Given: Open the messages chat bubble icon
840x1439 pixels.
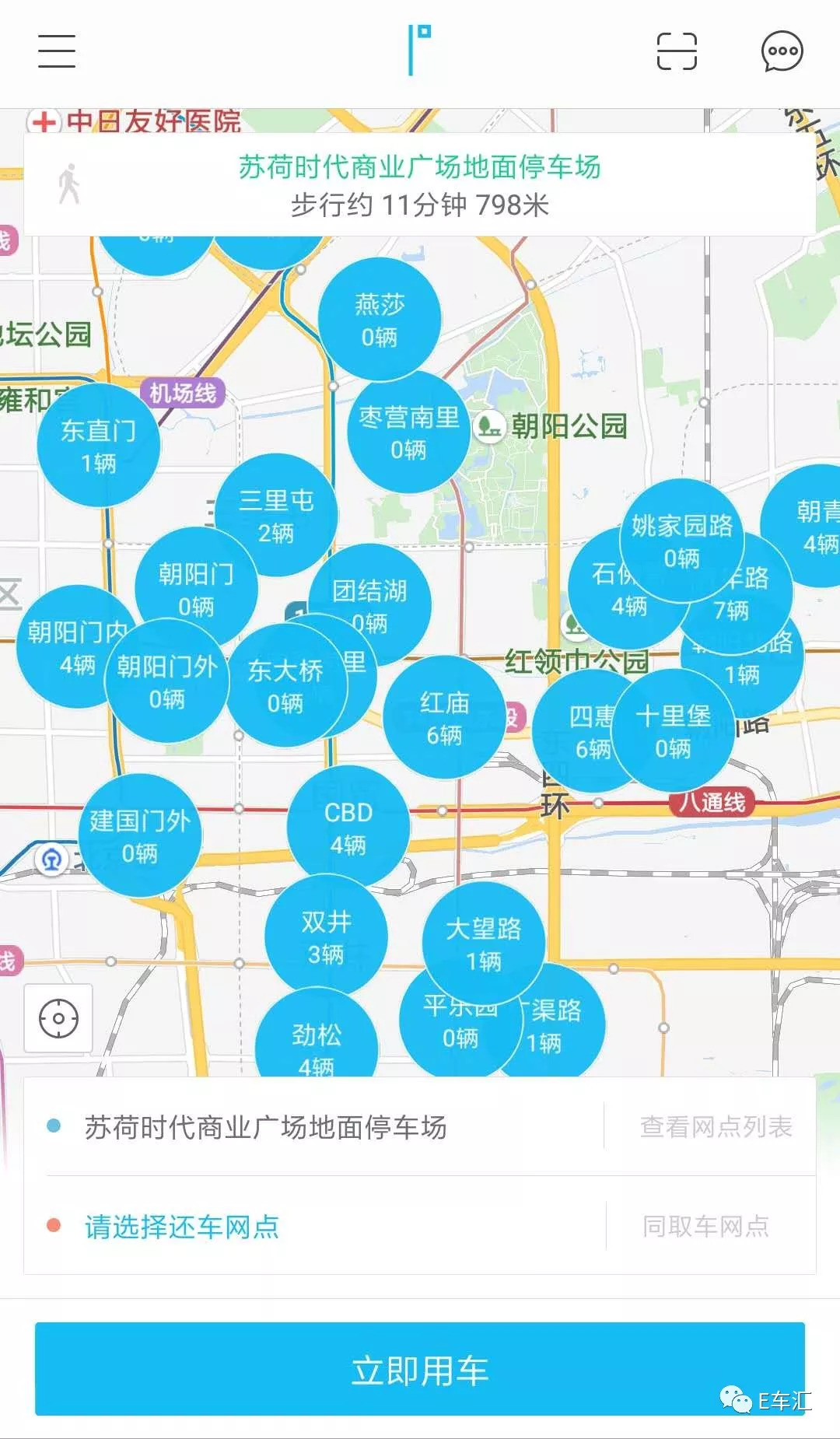Looking at the screenshot, I should [782, 51].
